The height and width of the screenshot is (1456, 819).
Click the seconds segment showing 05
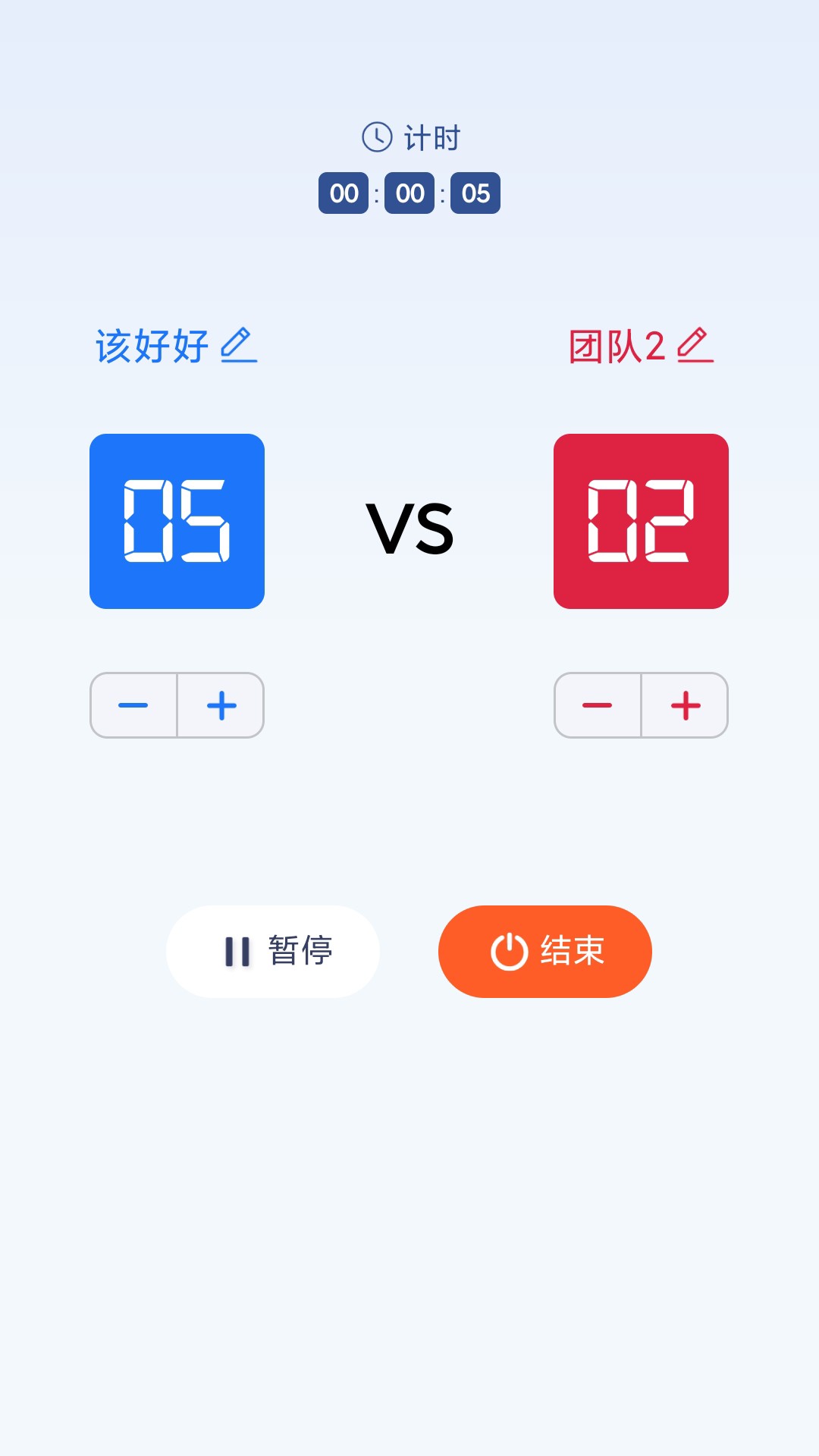tap(475, 193)
